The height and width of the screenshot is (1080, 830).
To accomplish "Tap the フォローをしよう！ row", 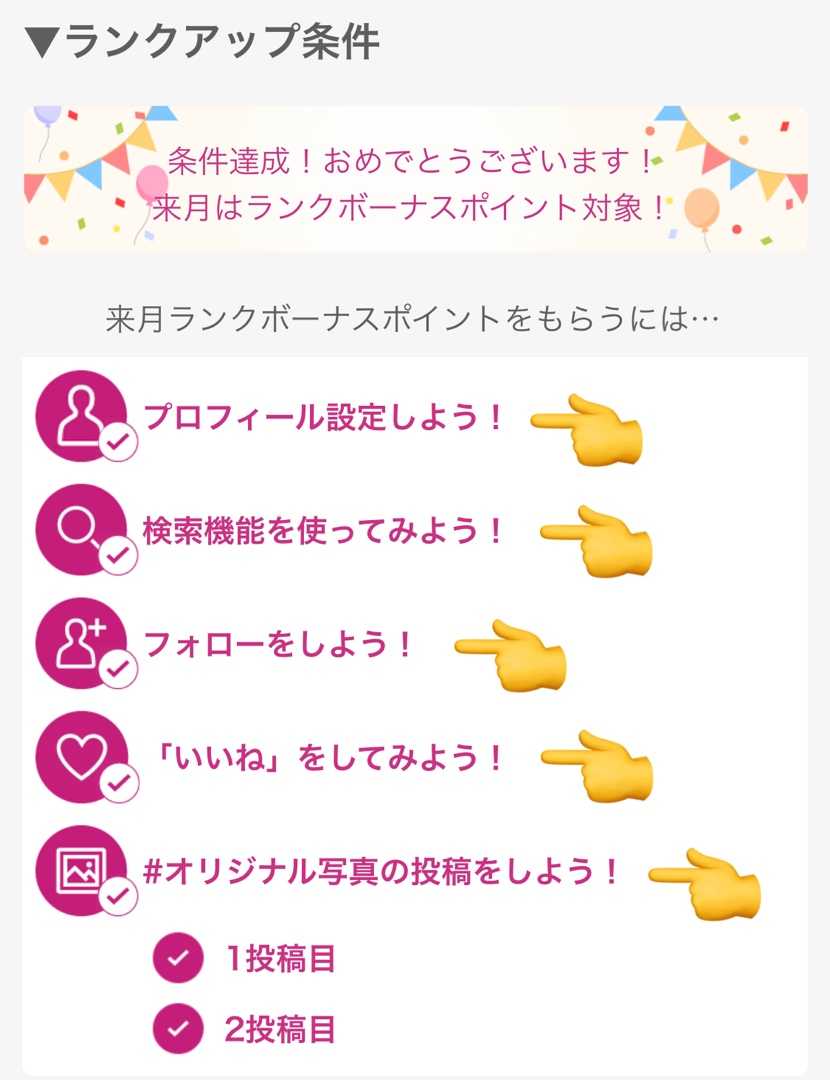I will 278,644.
